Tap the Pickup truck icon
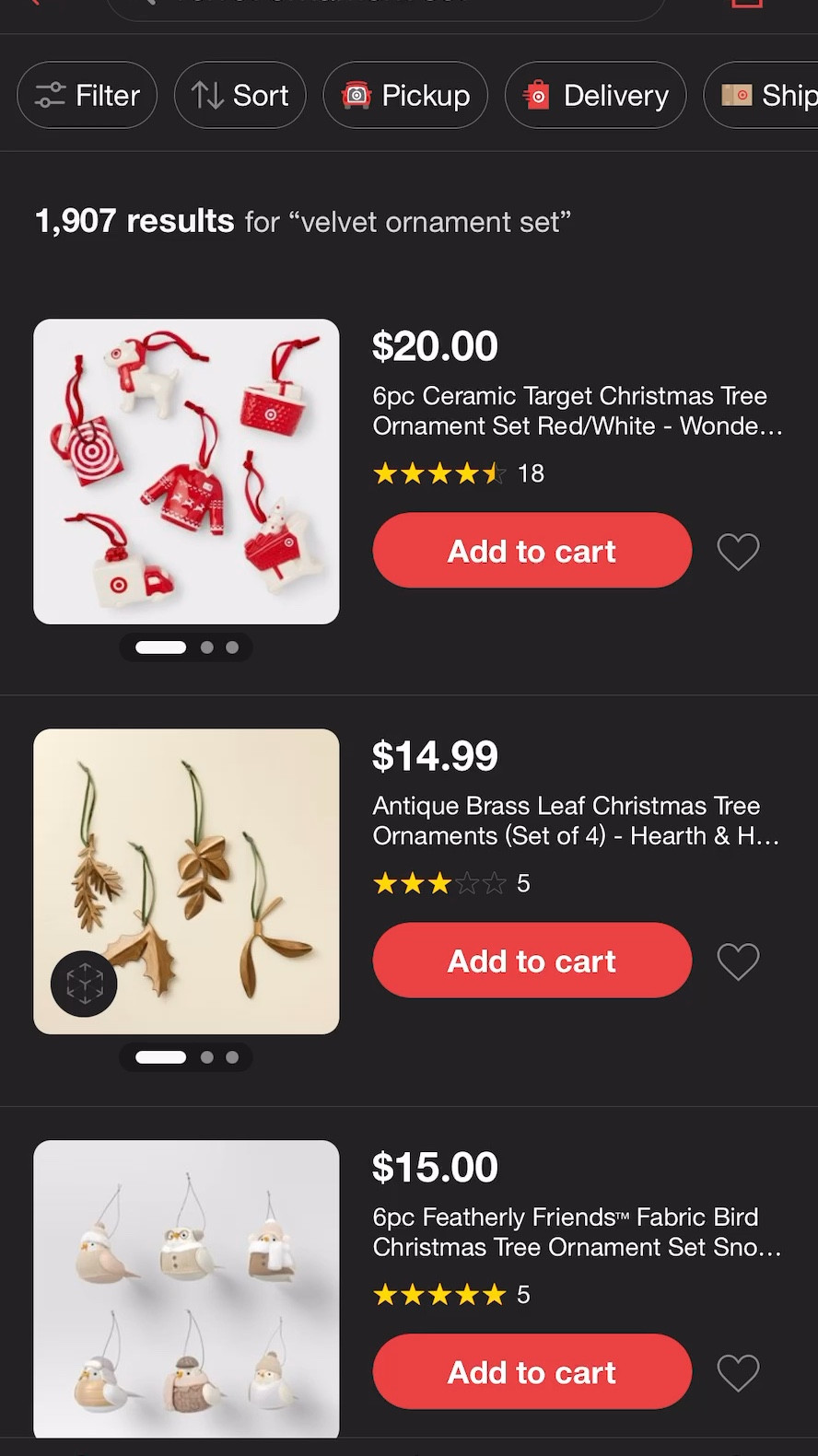The image size is (818, 1456). (x=356, y=95)
